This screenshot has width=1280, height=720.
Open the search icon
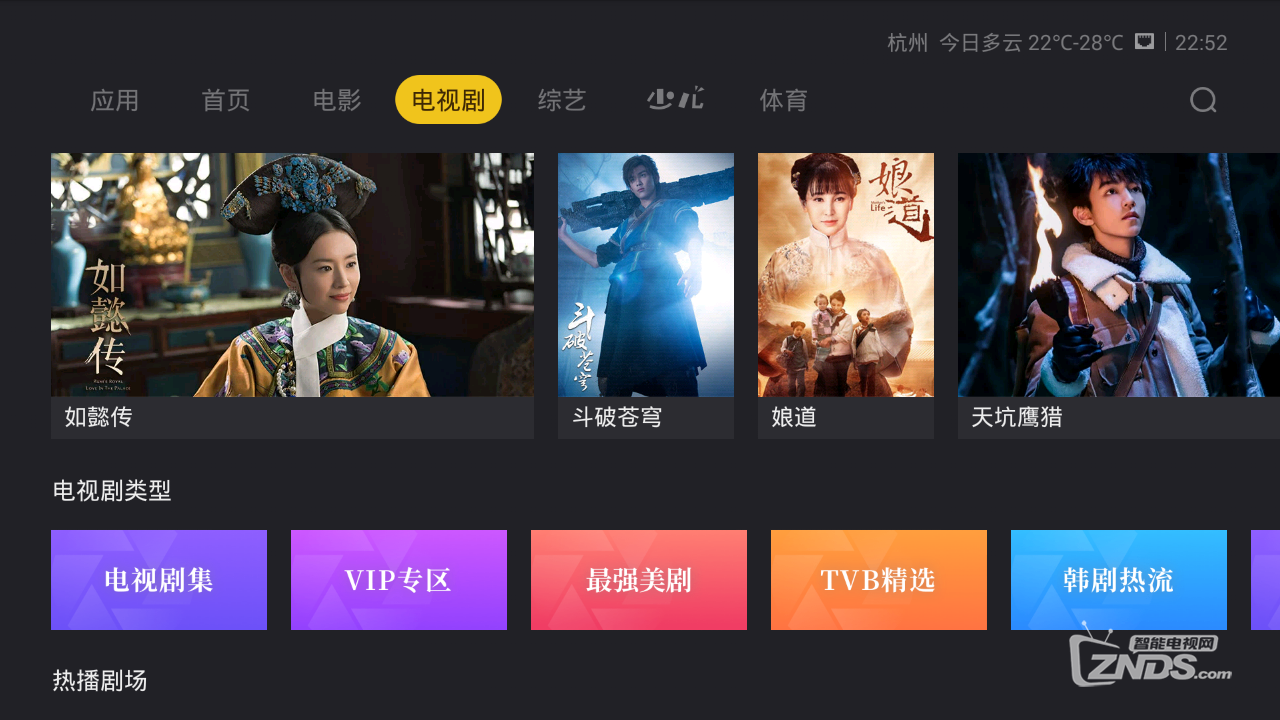(1203, 100)
